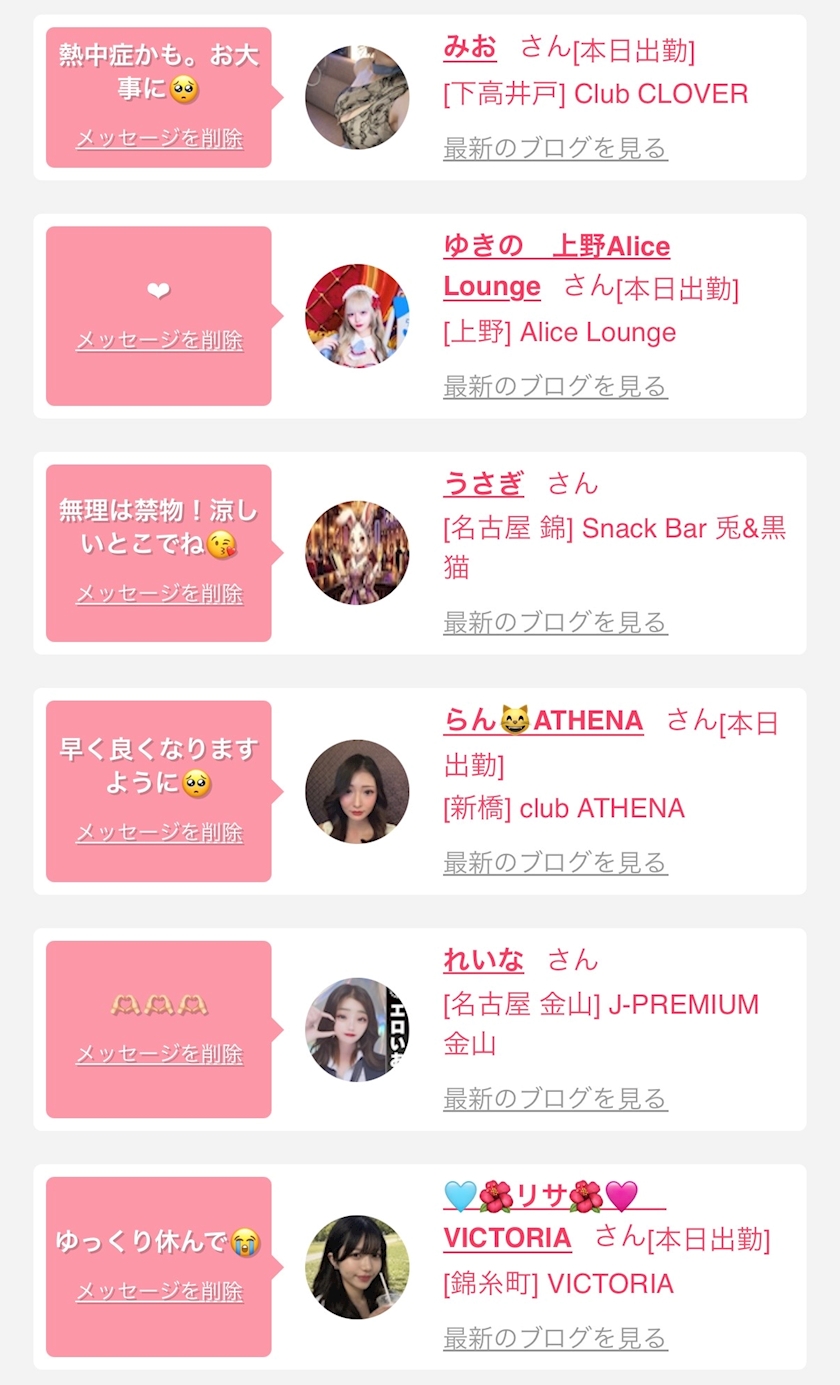840x1385 pixels.
Task: View latest blog of ゆきの at Alice Lounge
Action: 555,385
